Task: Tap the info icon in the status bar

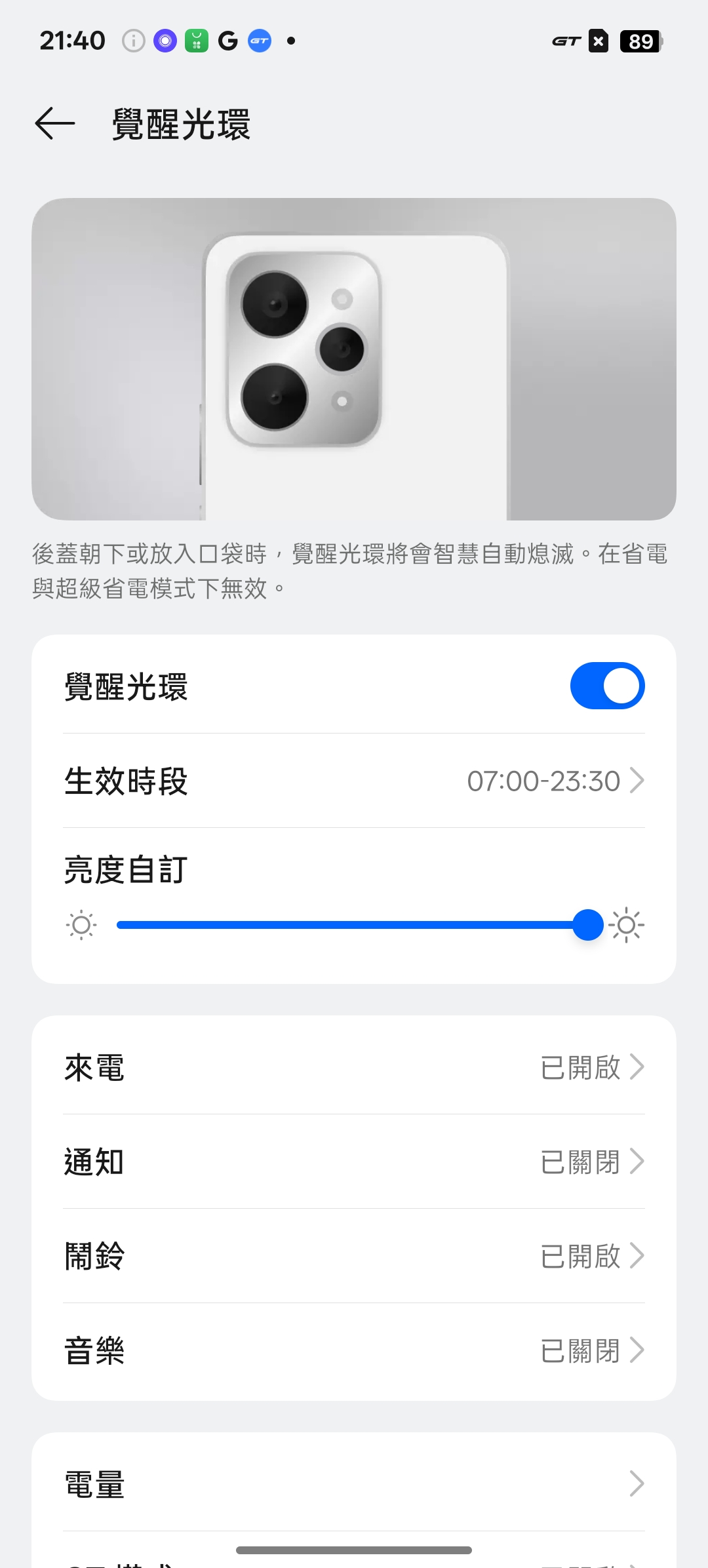Action: (x=134, y=41)
